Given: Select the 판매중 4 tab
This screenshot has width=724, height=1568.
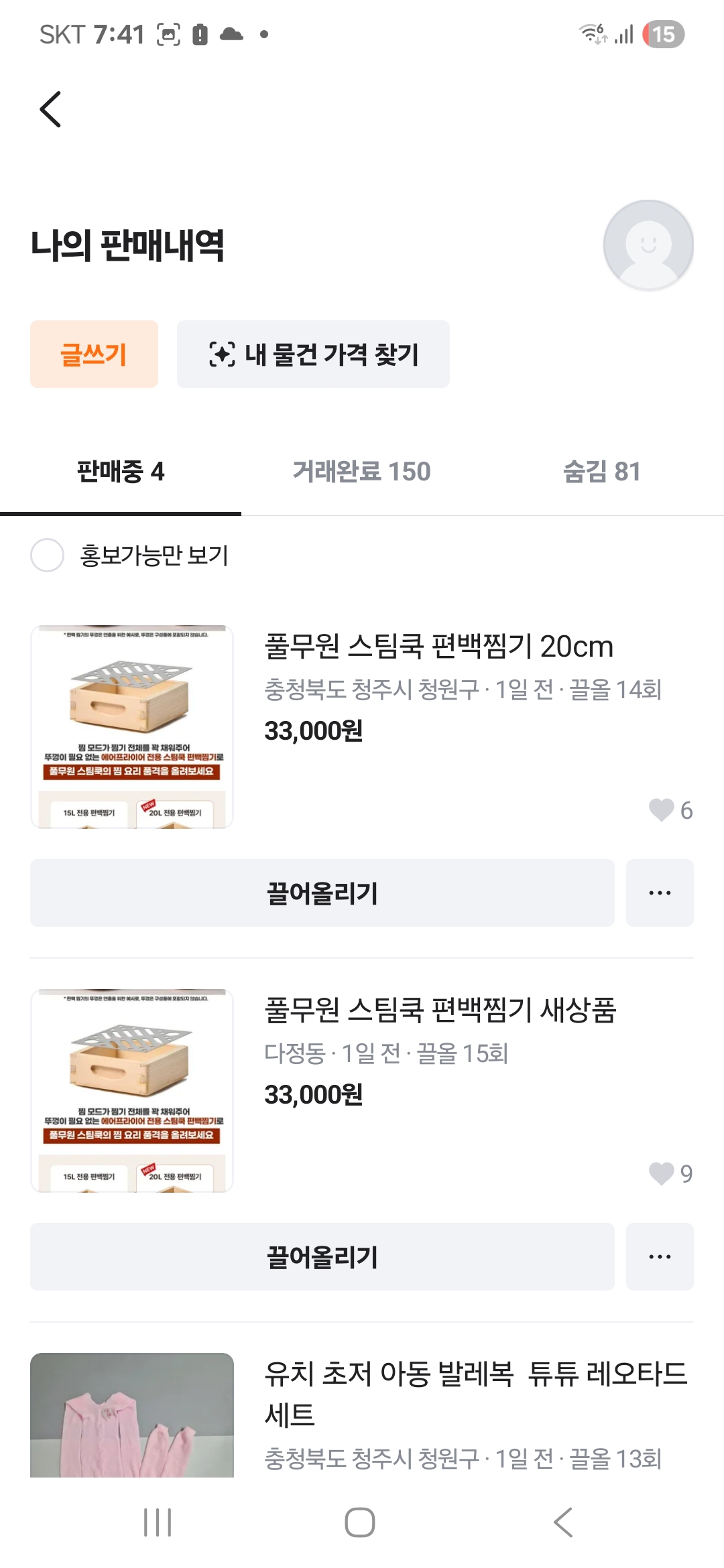Looking at the screenshot, I should tap(121, 471).
